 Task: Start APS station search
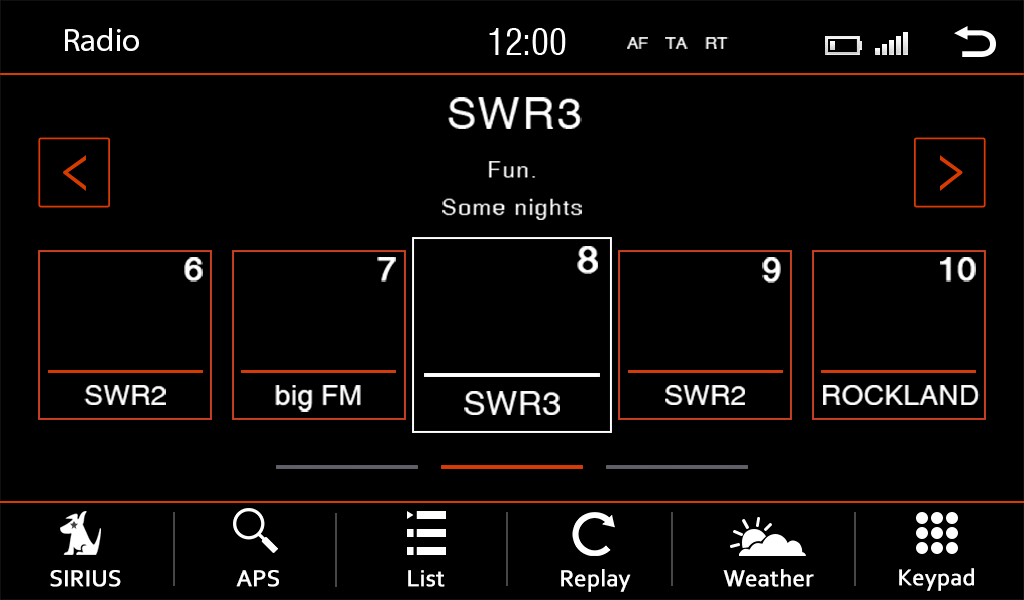pos(257,550)
